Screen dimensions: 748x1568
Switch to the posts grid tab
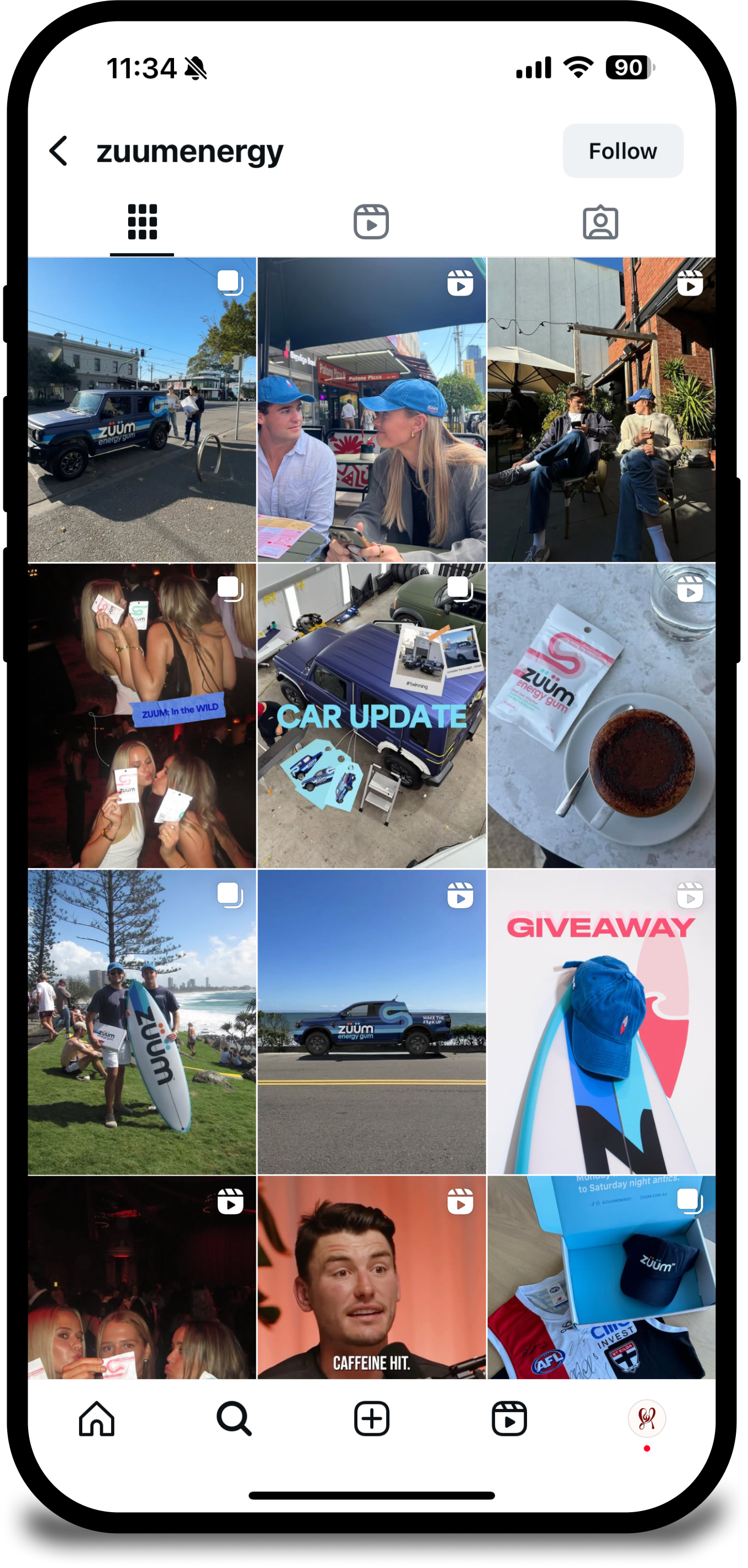click(143, 222)
